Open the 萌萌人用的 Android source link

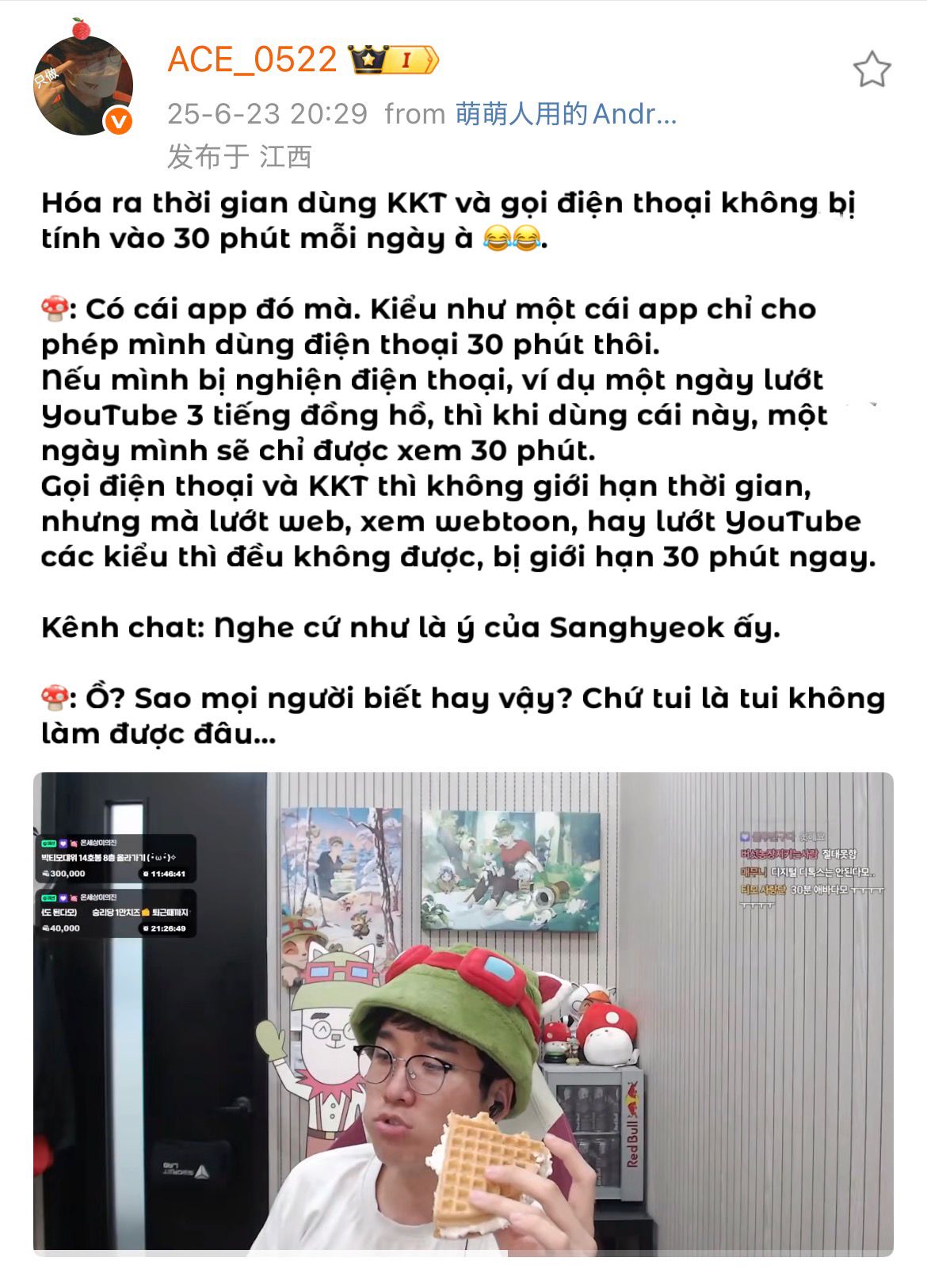tap(566, 114)
